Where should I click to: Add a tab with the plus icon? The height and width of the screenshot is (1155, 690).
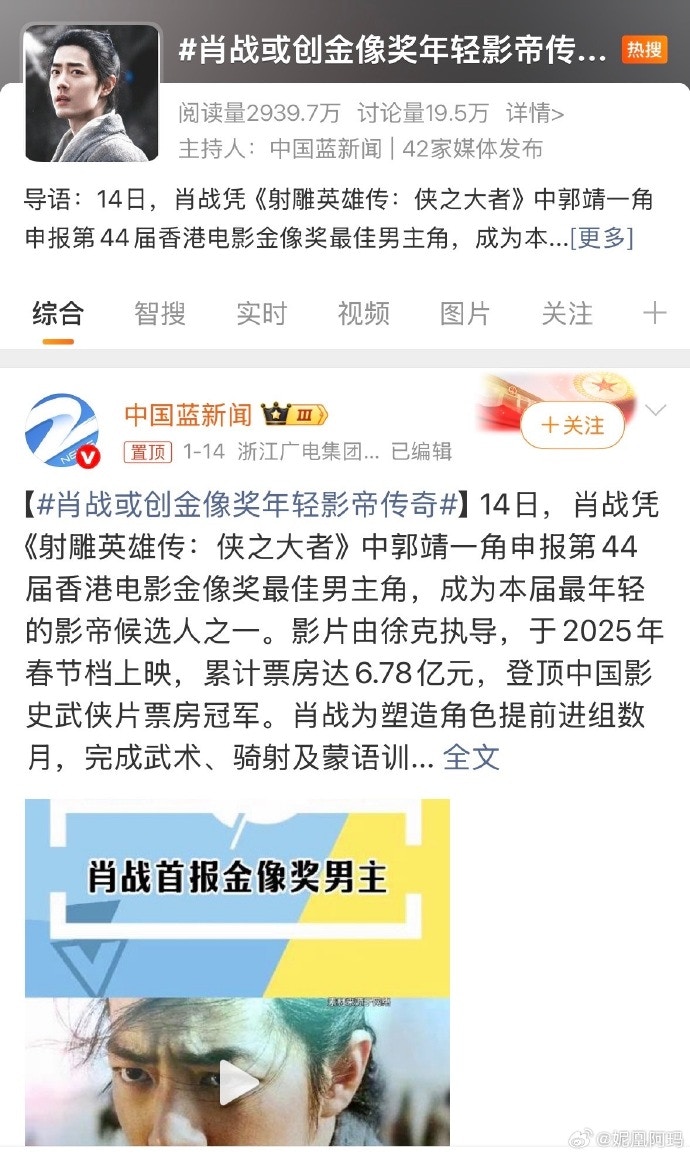[x=654, y=313]
